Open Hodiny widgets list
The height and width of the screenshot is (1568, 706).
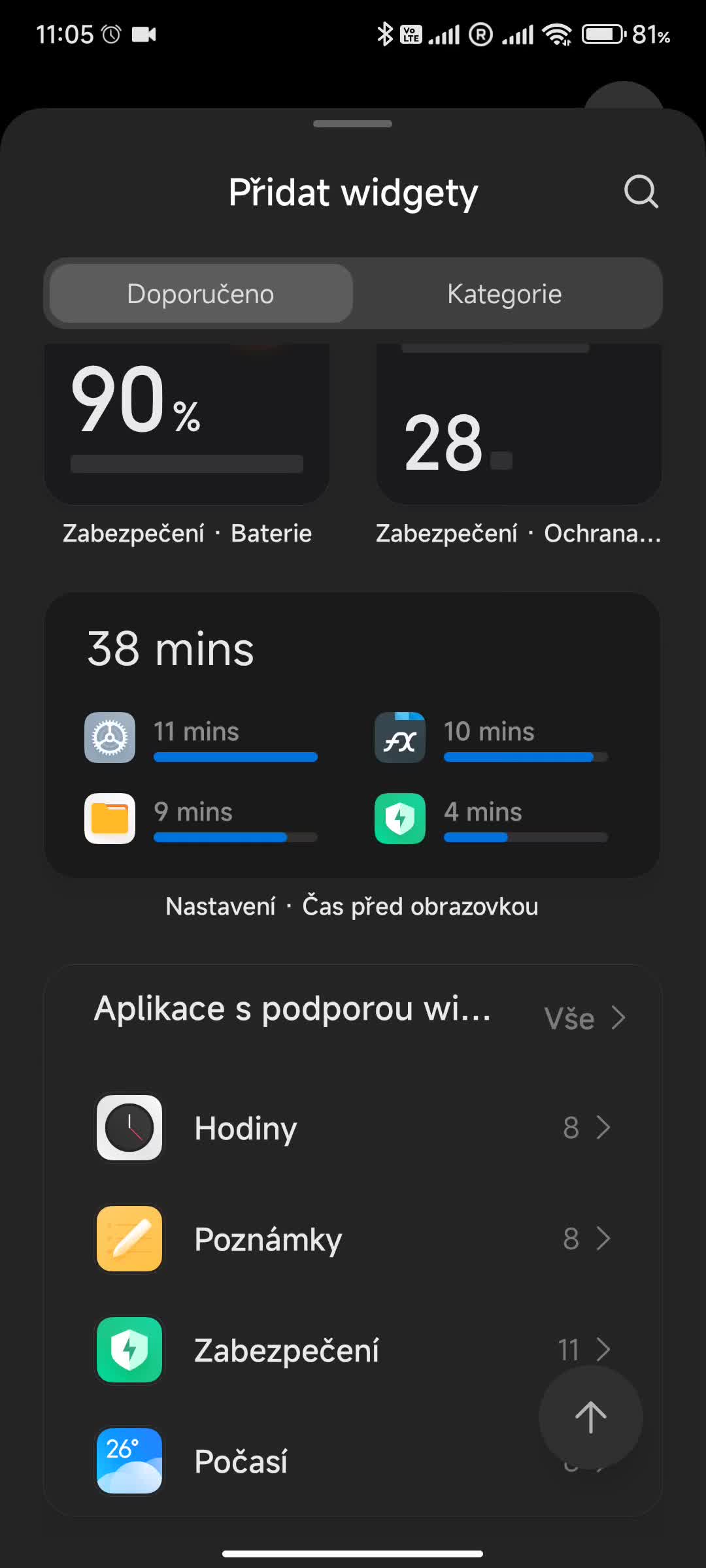coord(353,1128)
